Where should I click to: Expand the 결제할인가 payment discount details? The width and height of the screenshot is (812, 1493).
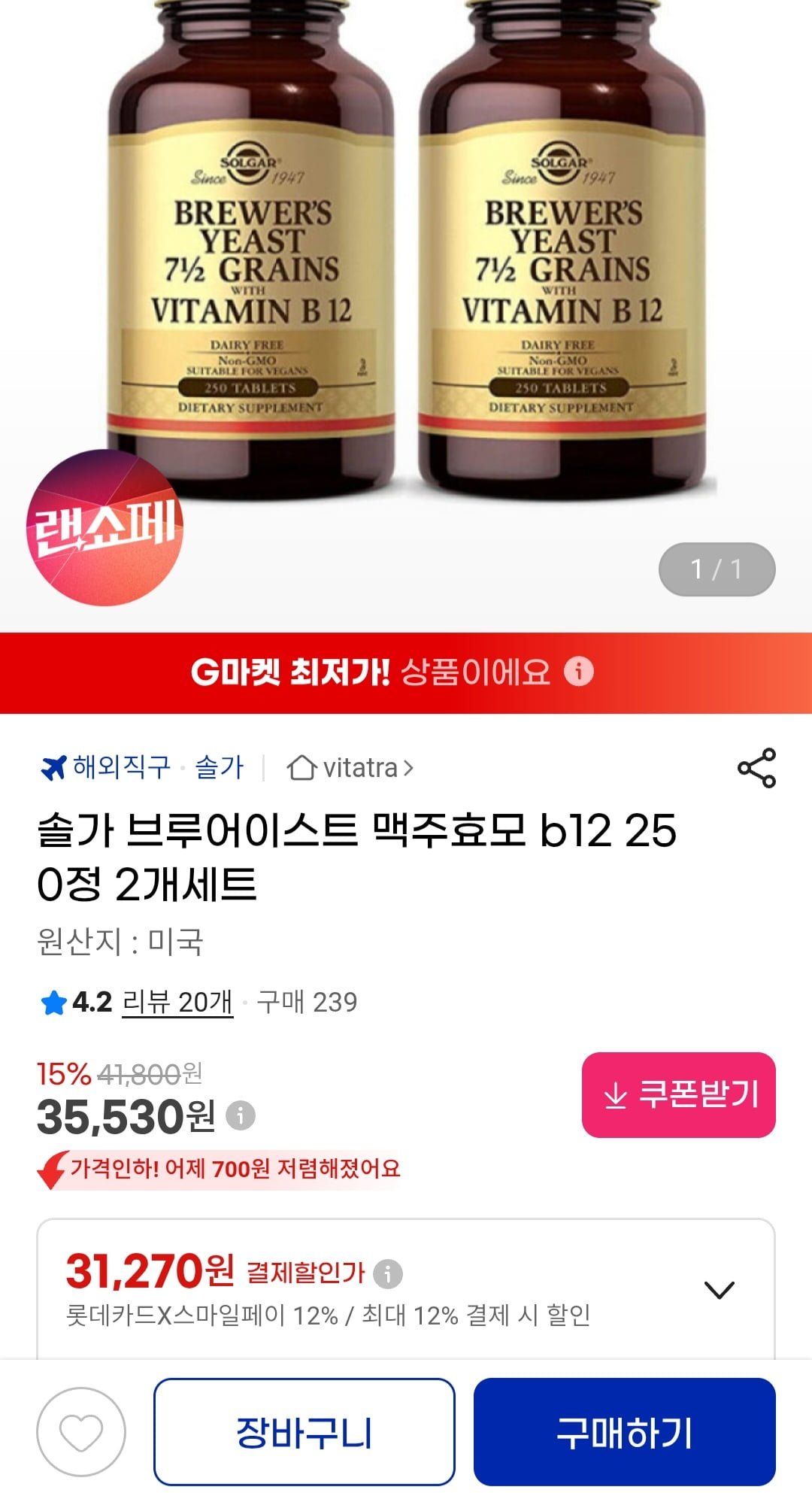[719, 1290]
